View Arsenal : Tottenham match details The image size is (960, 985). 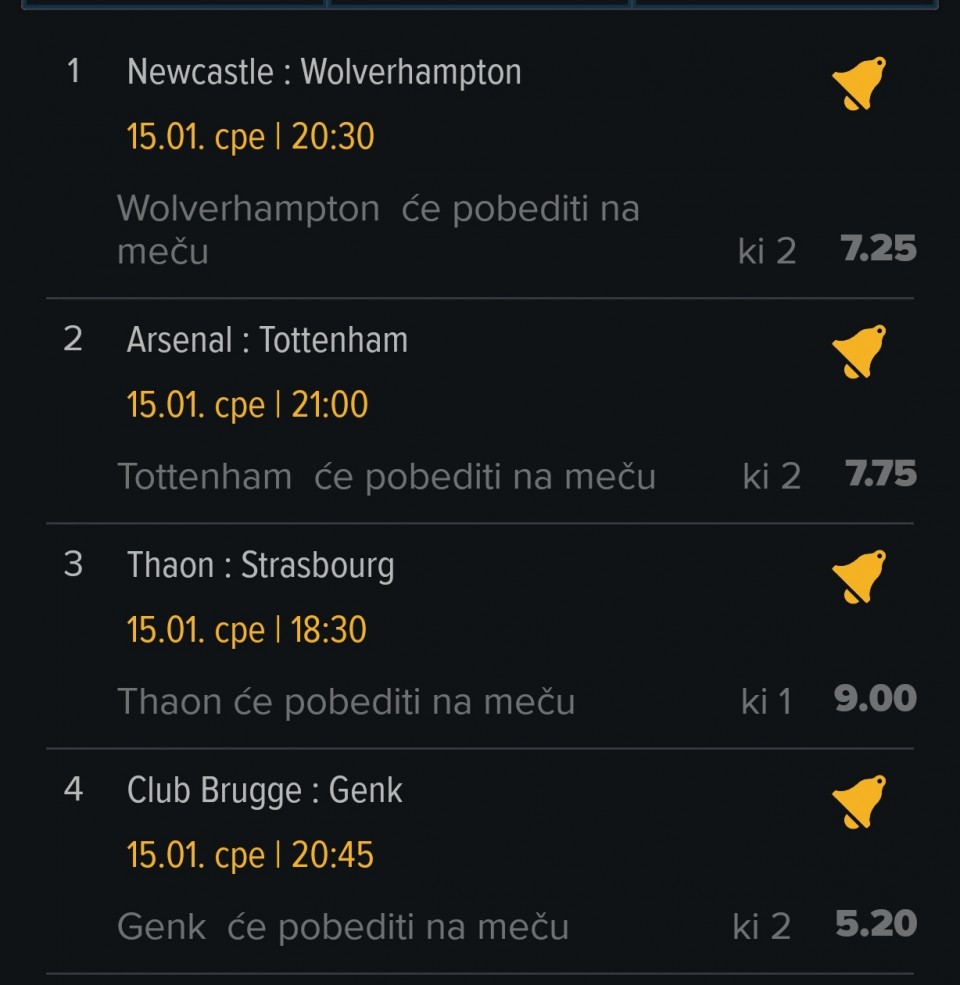tap(267, 341)
